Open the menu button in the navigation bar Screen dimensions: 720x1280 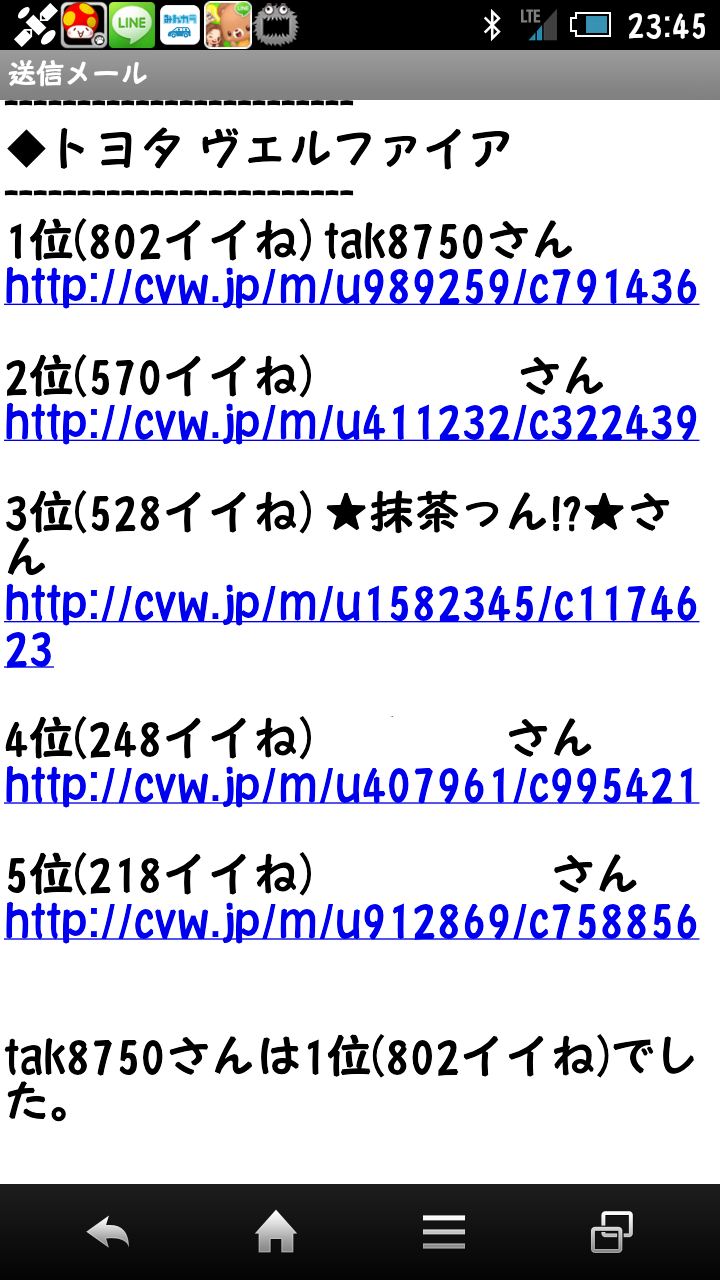coord(444,1233)
